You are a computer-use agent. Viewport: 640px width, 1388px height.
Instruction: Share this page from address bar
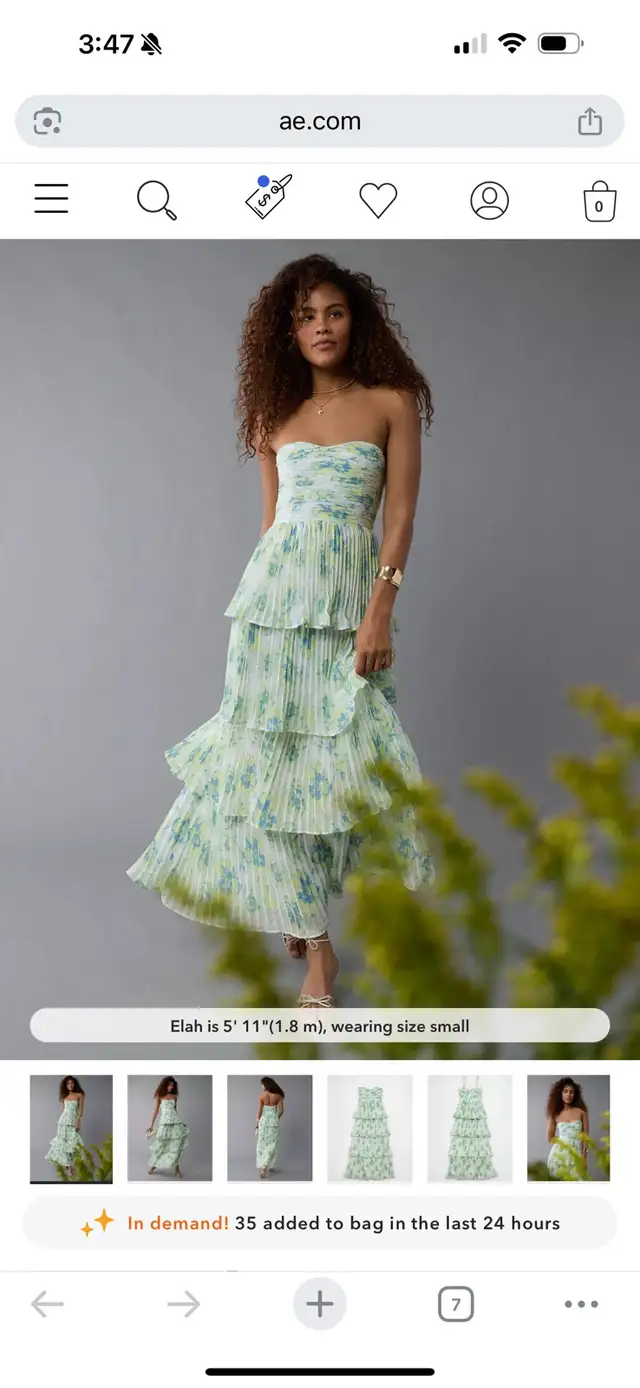click(590, 122)
